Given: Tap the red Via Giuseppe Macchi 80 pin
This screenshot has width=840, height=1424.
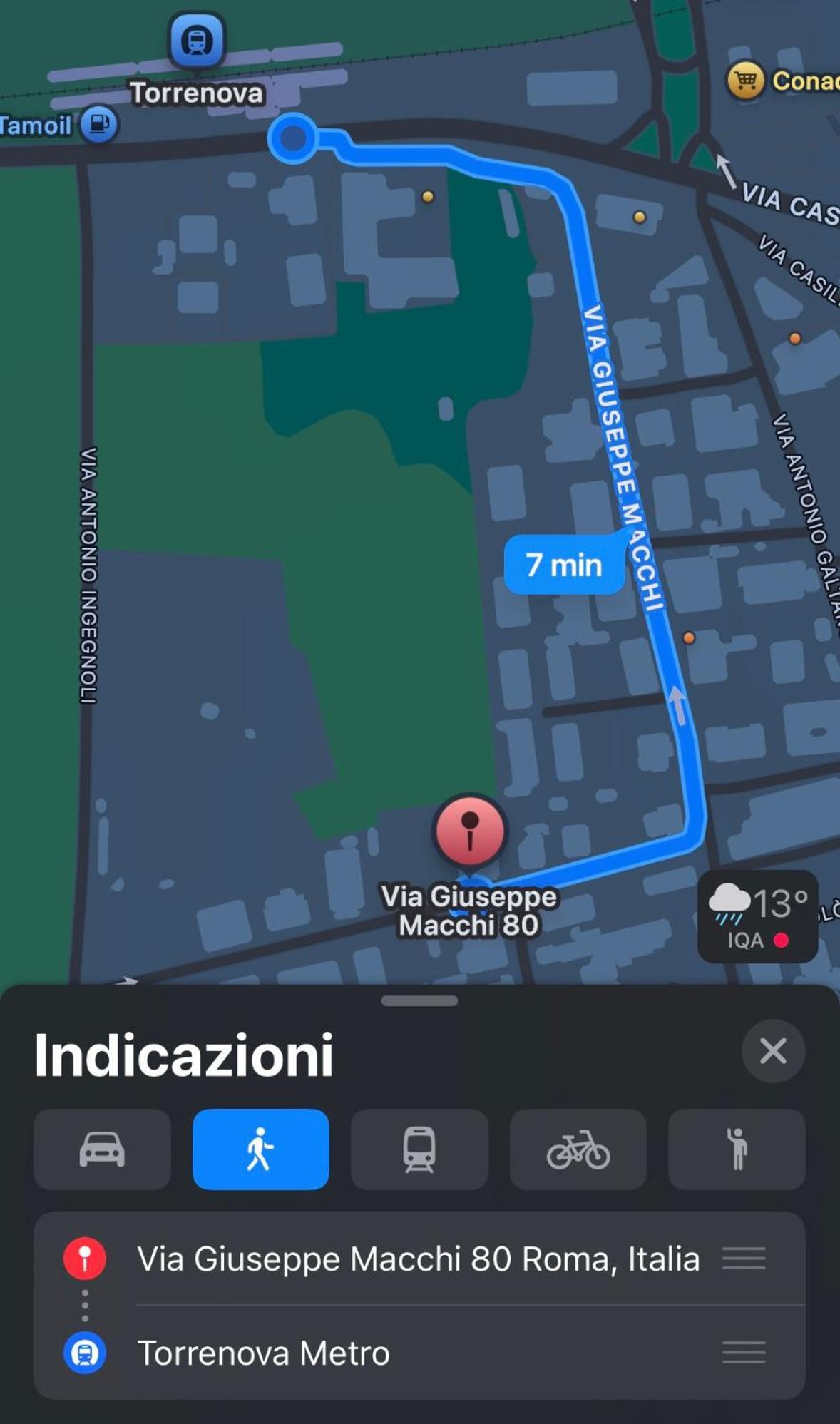Looking at the screenshot, I should 469,831.
